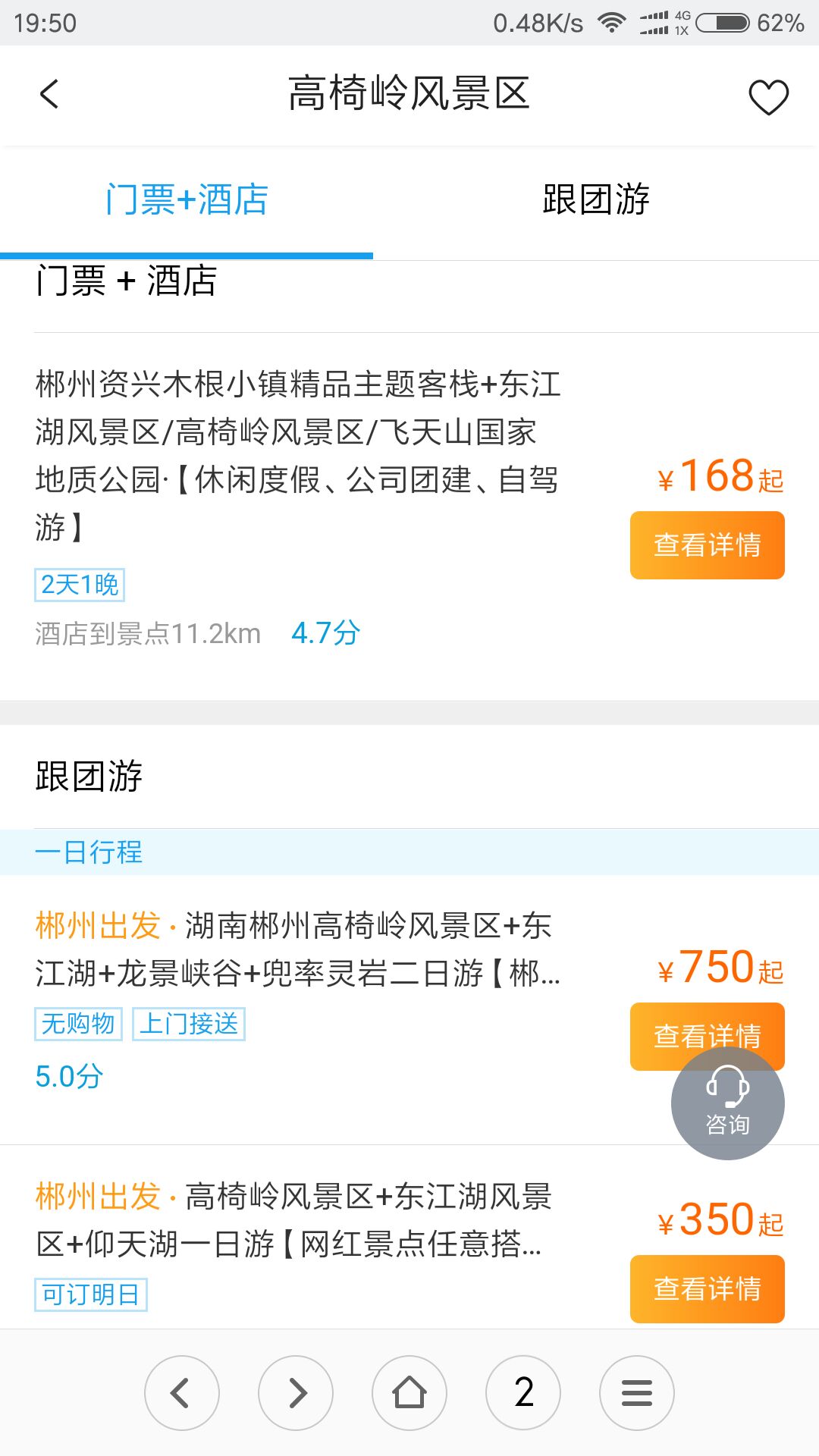Open the 高椅岭+东江湖+仰天湖 one-day tour listing
819x1456 pixels.
coord(292,1220)
